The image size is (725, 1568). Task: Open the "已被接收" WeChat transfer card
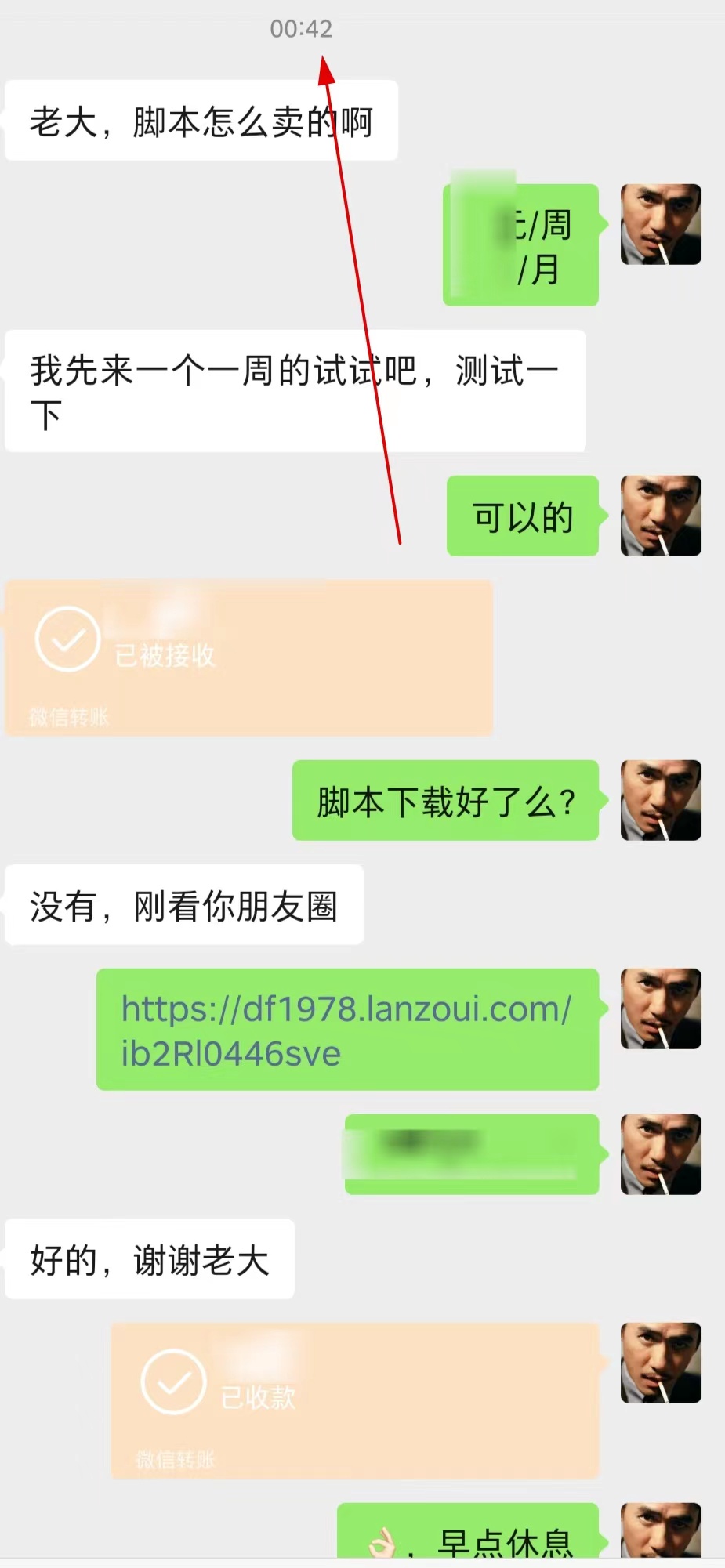(x=249, y=657)
